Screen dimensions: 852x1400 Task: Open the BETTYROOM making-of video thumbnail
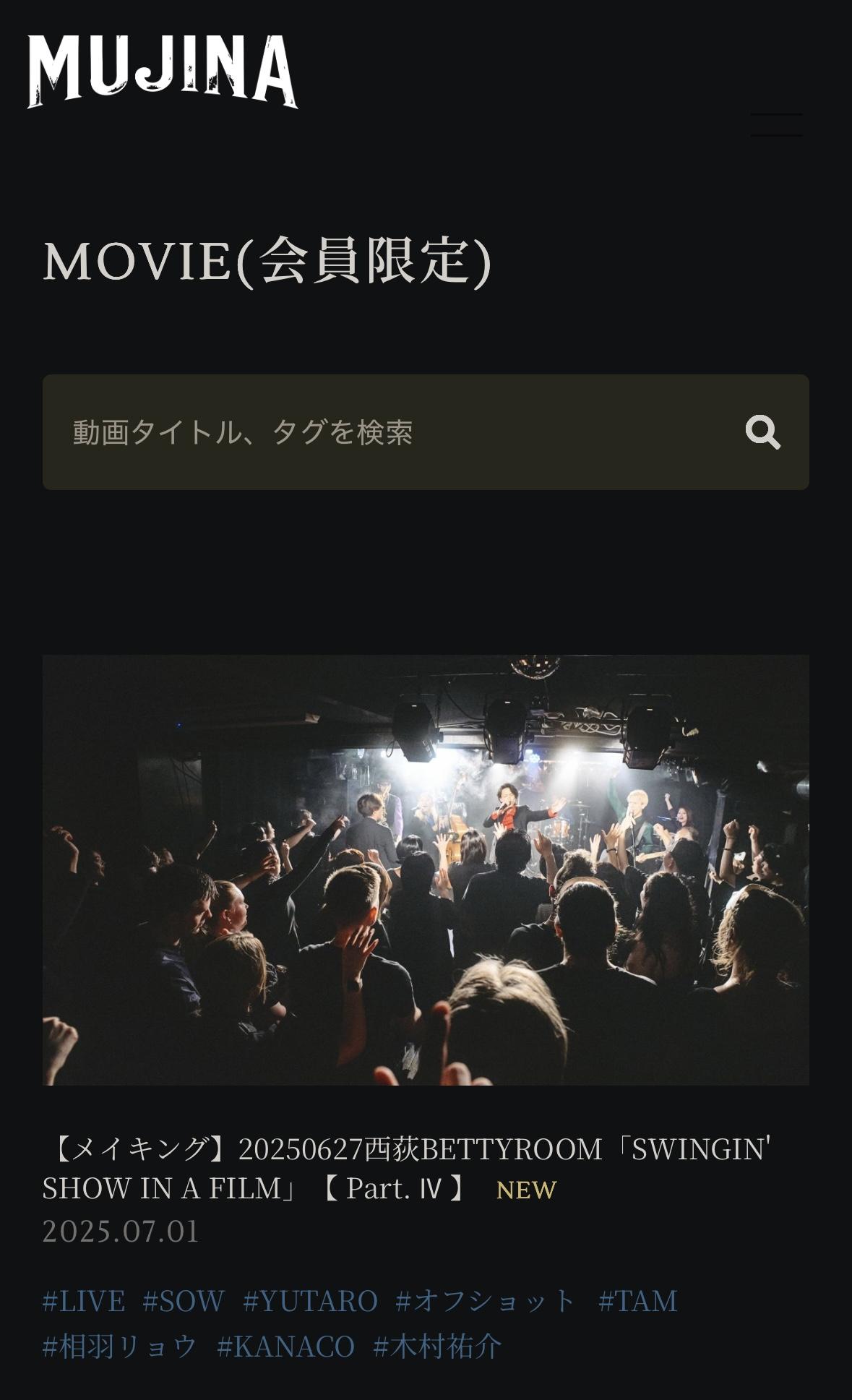point(426,869)
